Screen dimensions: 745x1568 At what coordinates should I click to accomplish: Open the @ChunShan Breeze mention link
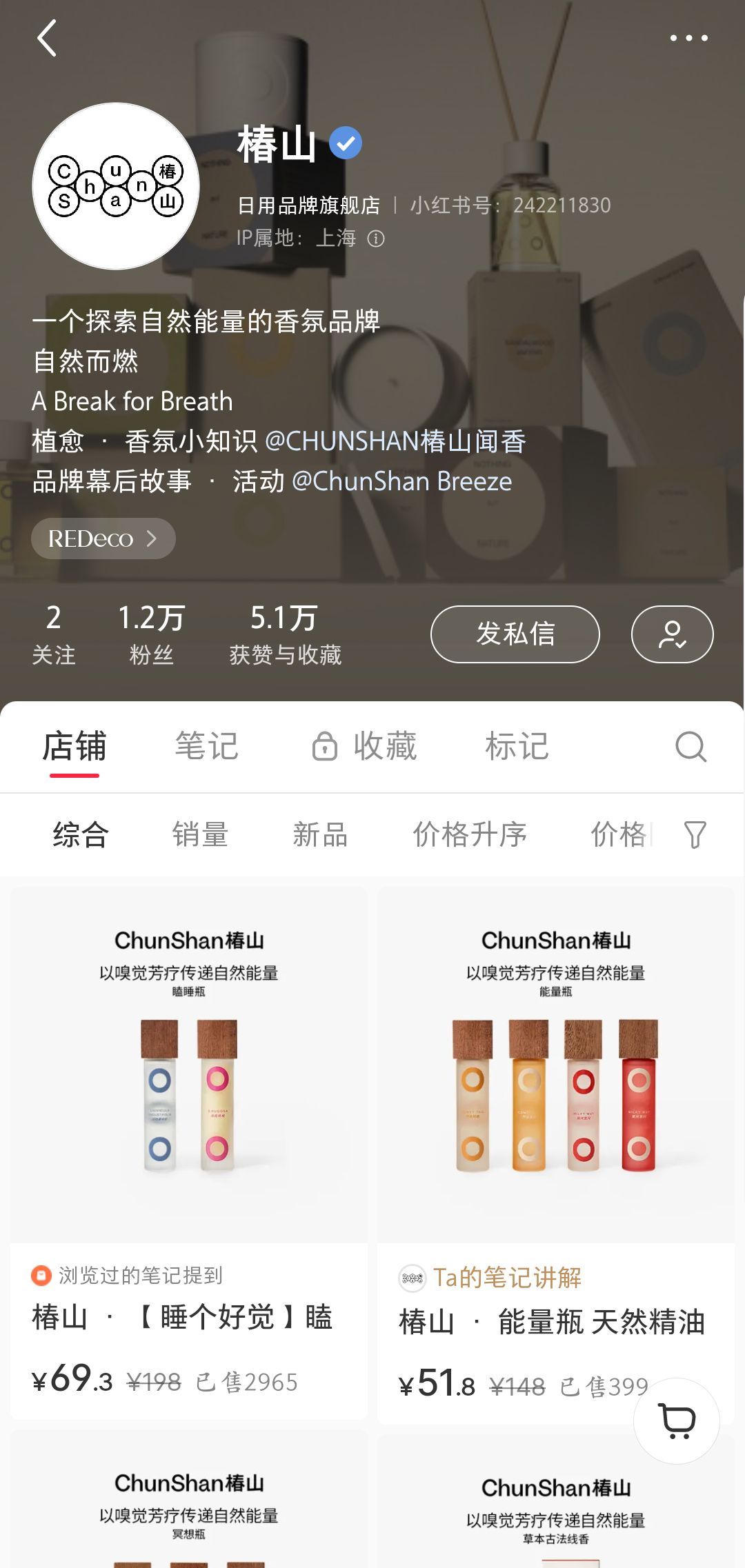click(402, 481)
